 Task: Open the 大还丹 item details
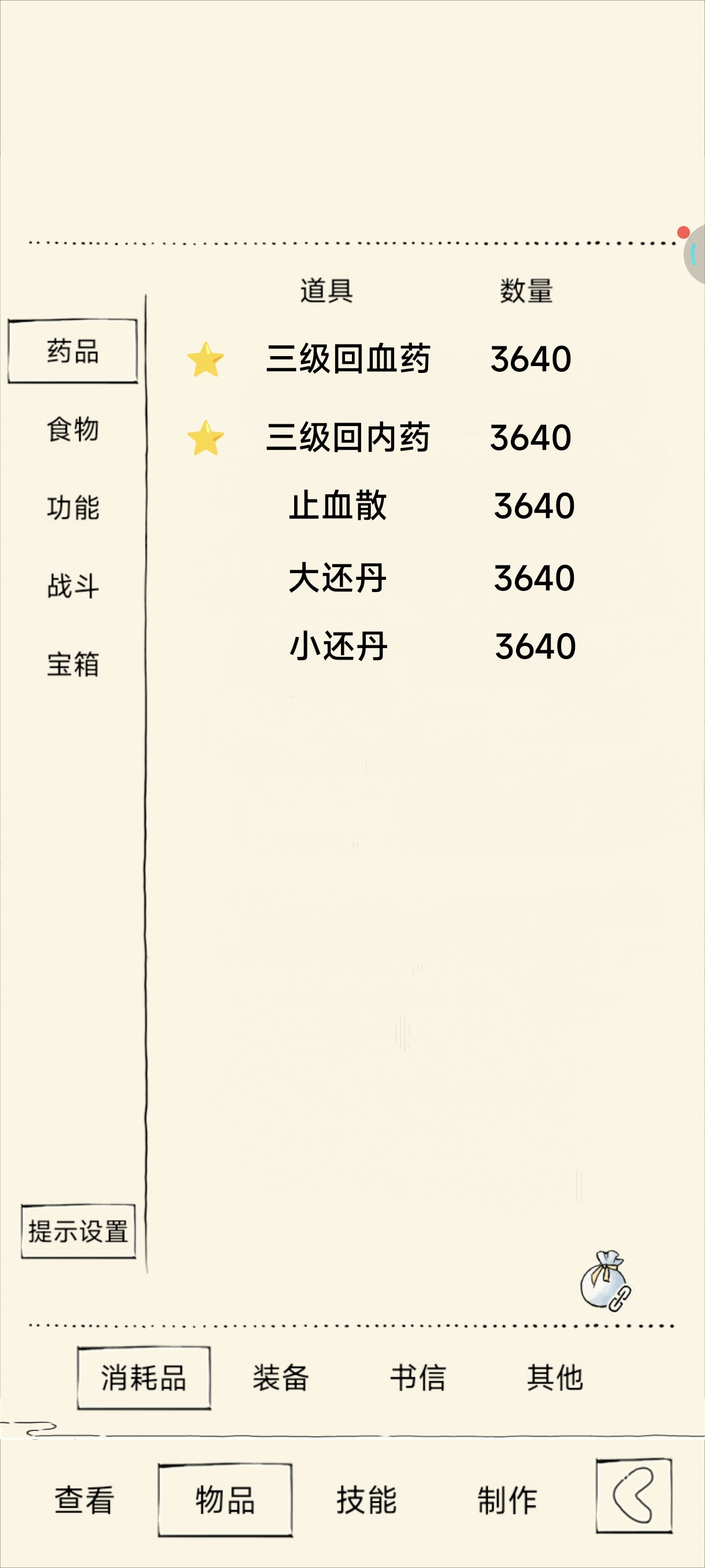click(x=337, y=578)
